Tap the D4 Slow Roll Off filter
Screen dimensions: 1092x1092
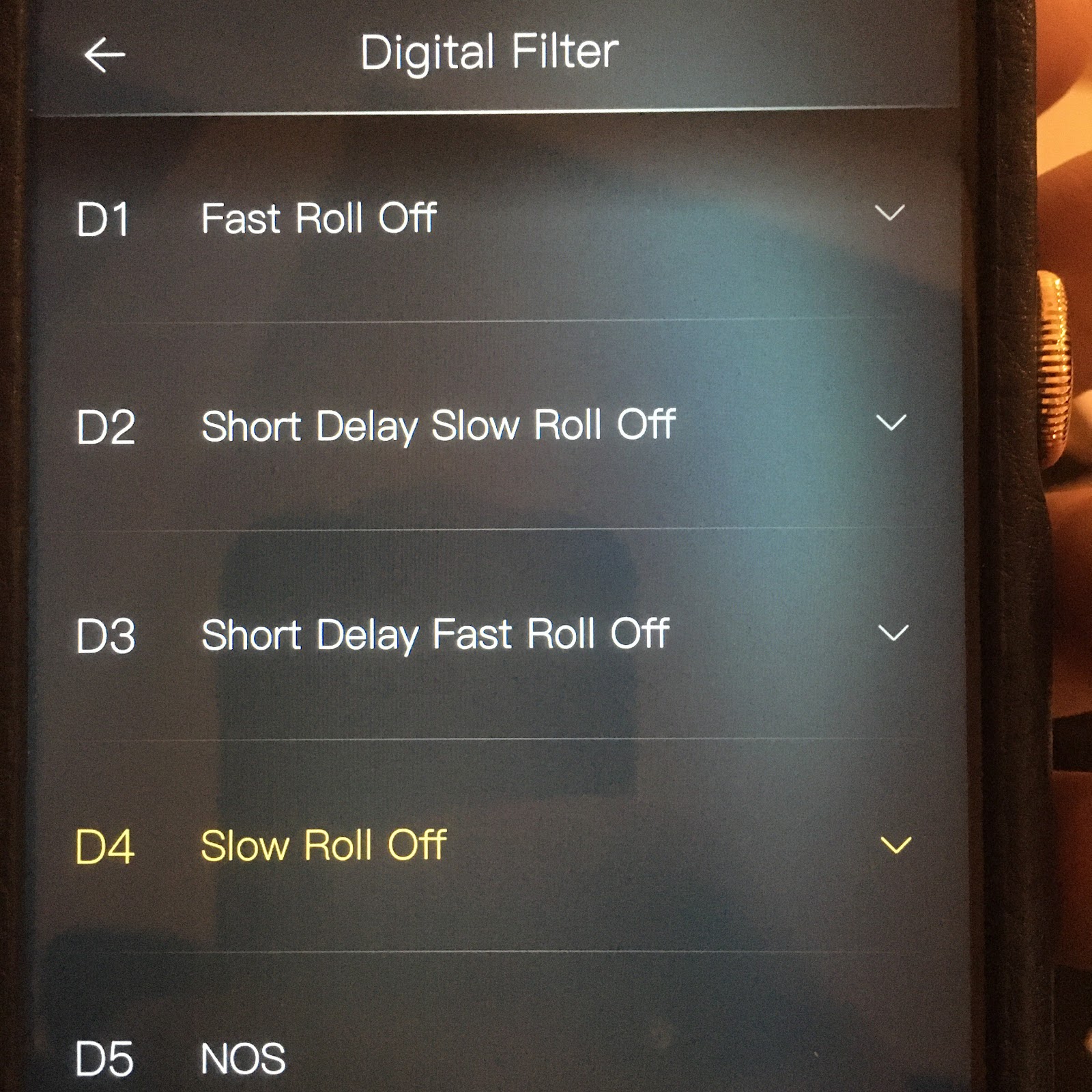[324, 846]
